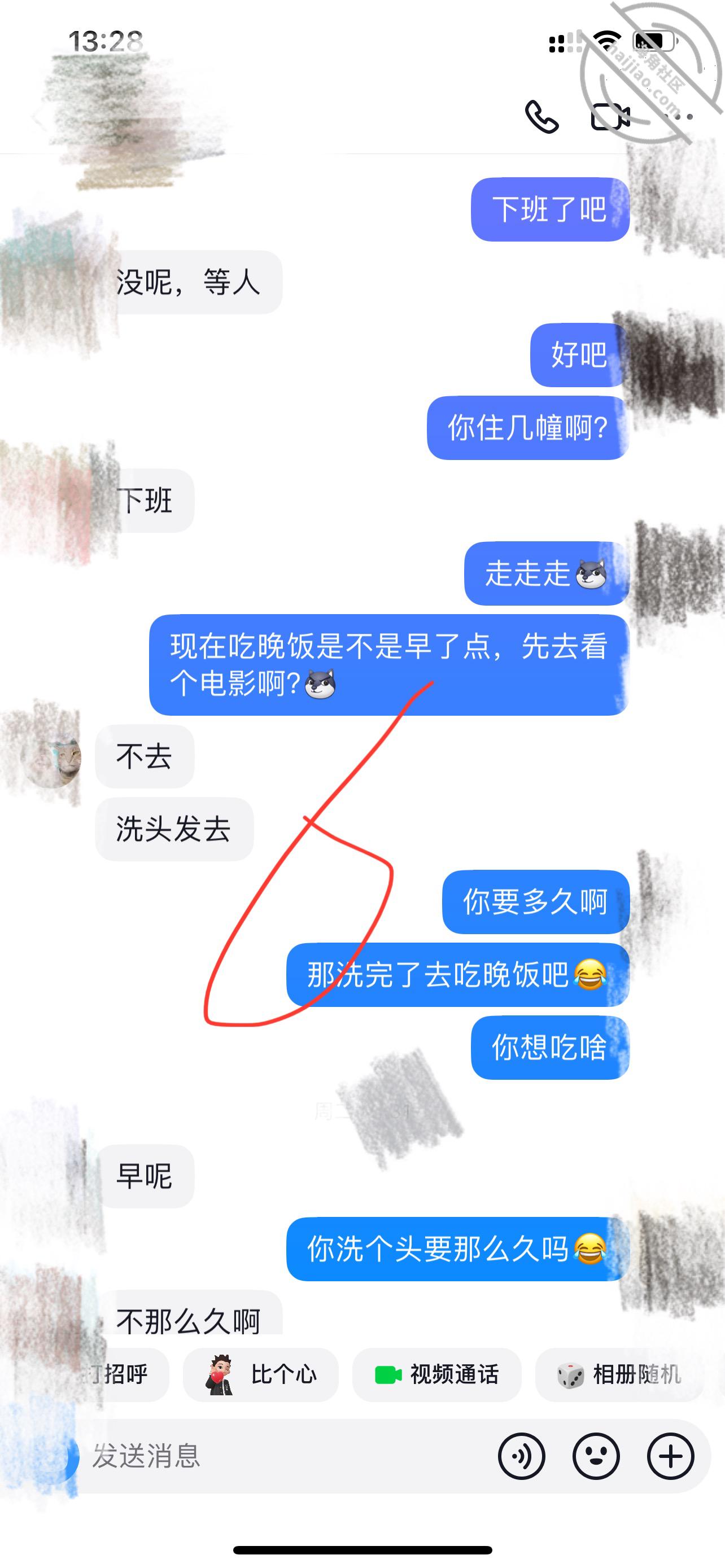Open the emoji picker

click(596, 1456)
